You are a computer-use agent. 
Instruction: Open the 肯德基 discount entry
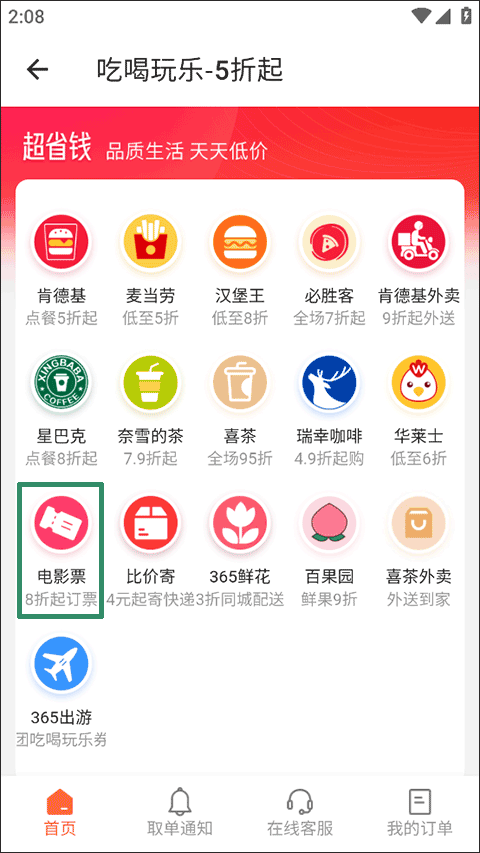(x=61, y=270)
